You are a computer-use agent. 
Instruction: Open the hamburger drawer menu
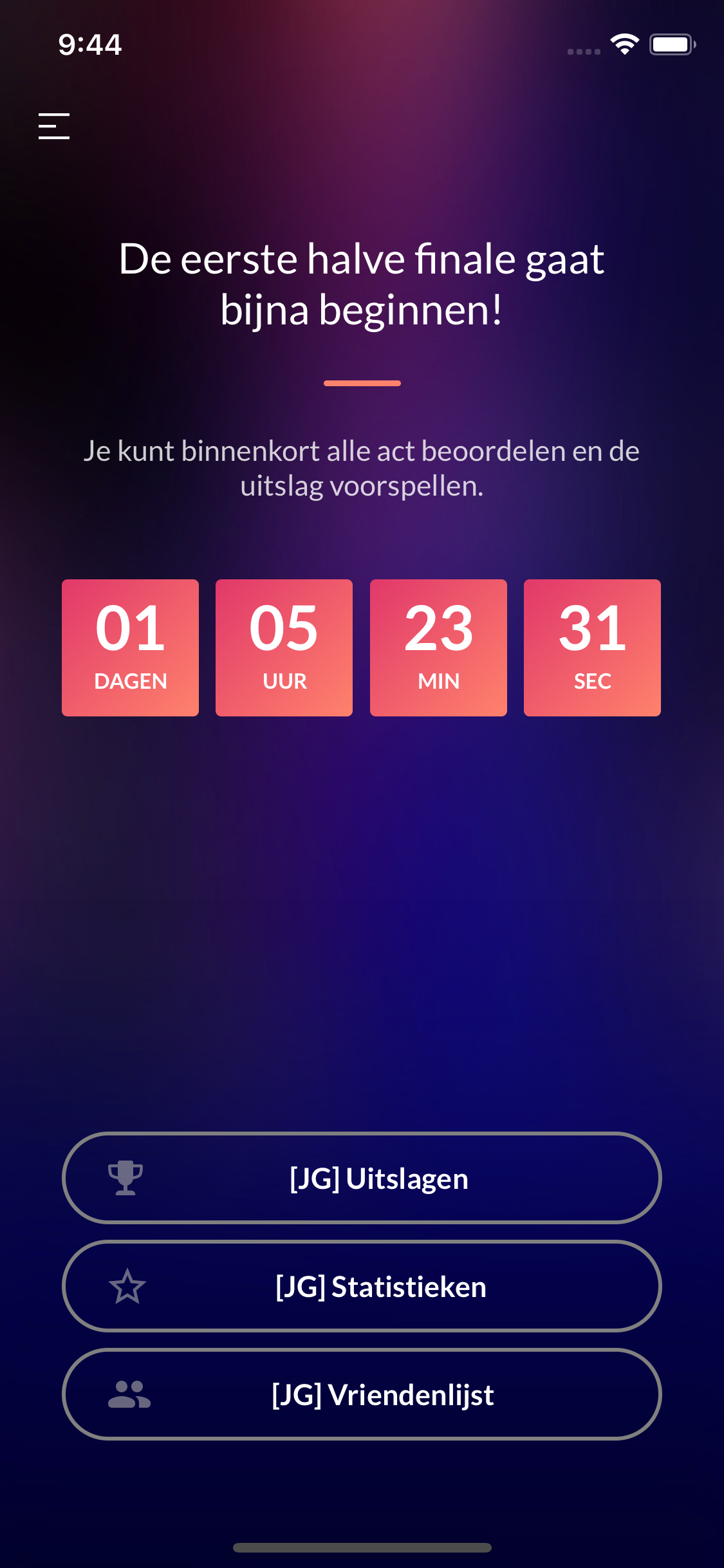(54, 126)
